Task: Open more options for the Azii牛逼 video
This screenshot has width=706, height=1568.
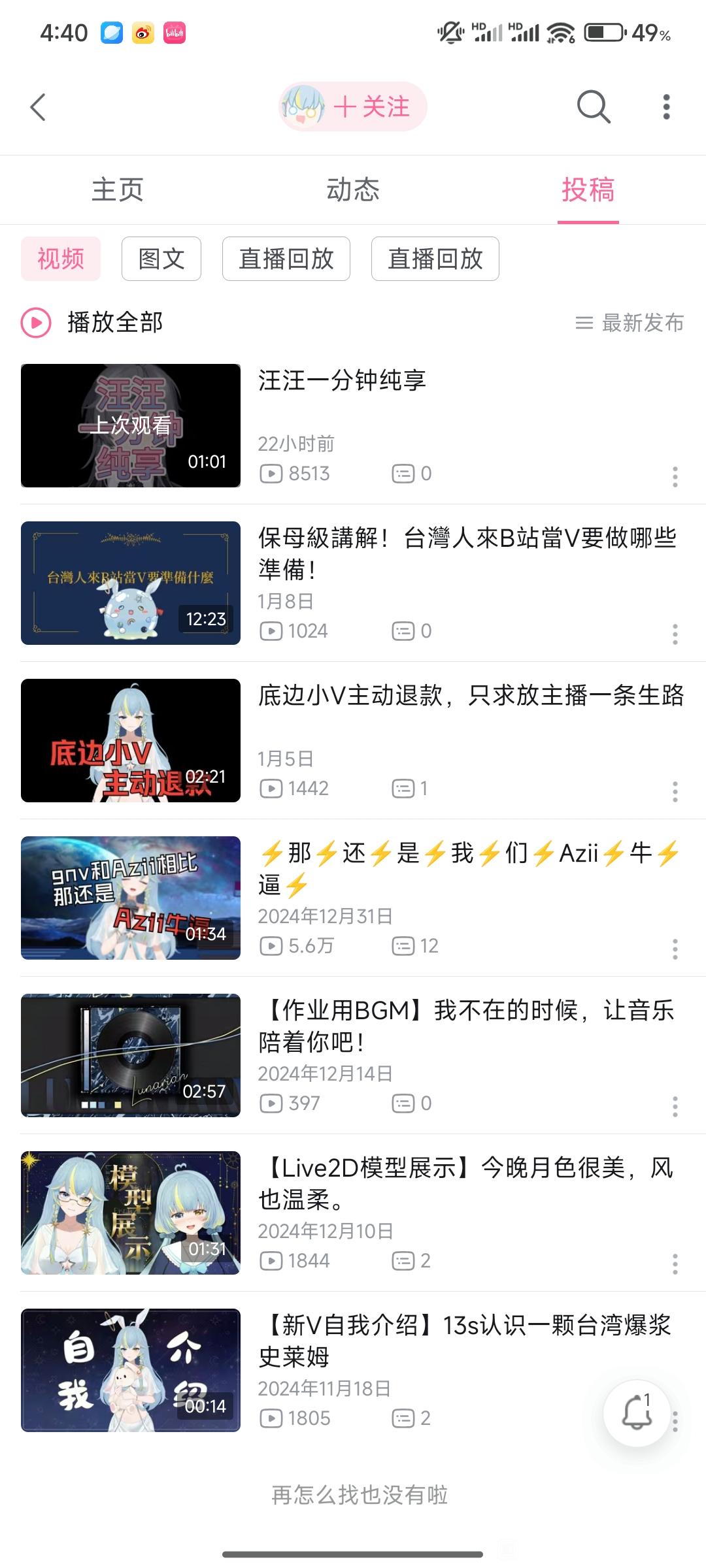Action: coord(675,949)
